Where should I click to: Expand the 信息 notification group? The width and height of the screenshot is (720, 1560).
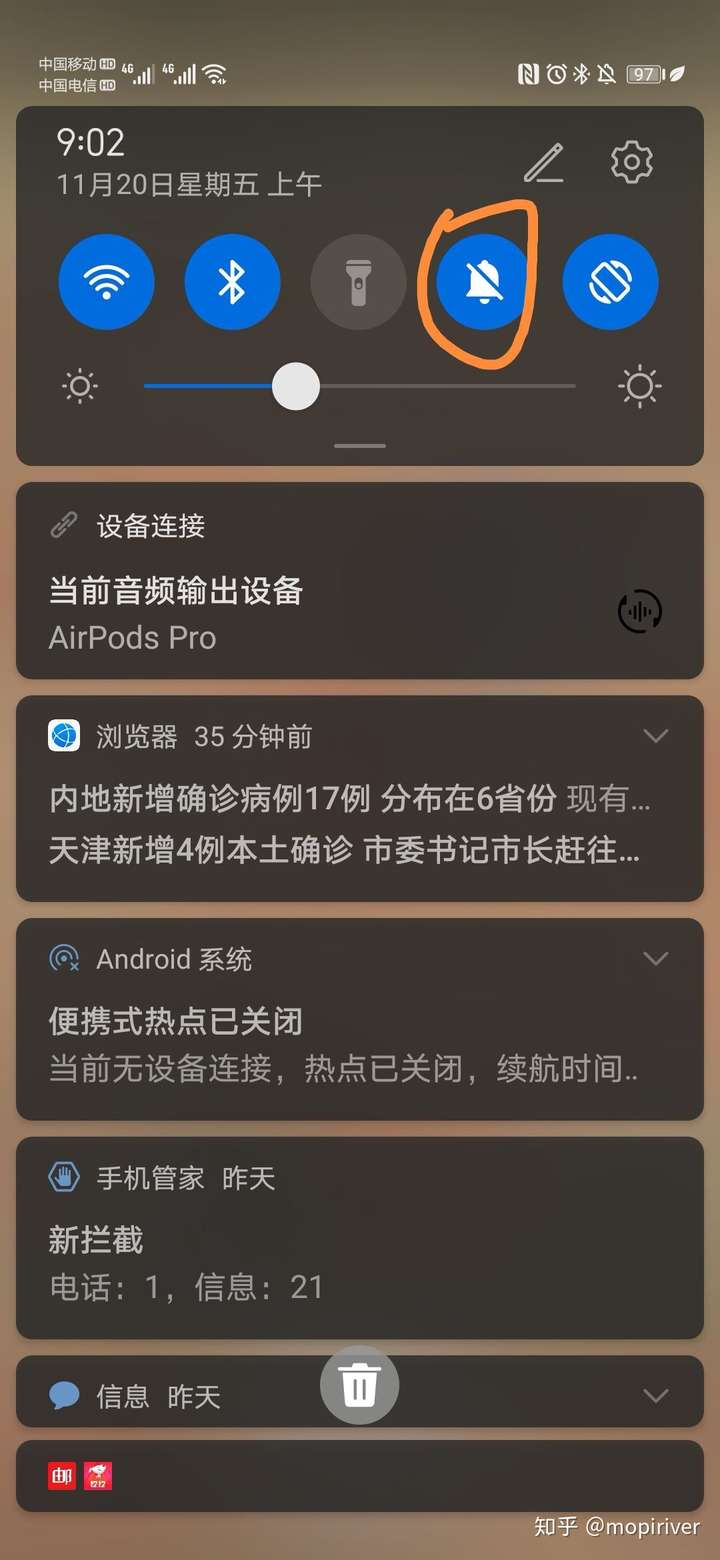pos(656,1393)
